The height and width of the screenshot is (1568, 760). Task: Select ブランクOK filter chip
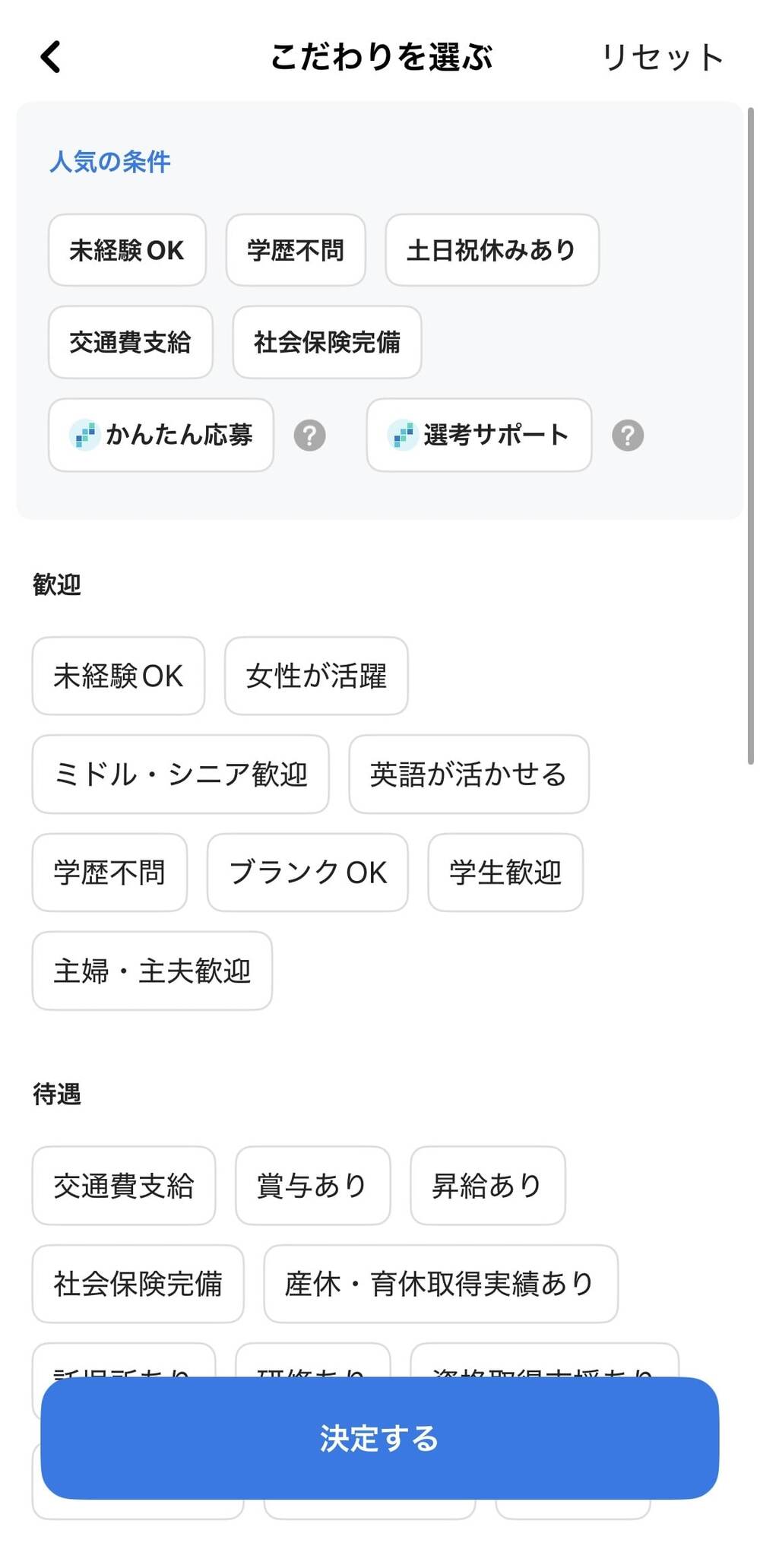click(x=308, y=873)
